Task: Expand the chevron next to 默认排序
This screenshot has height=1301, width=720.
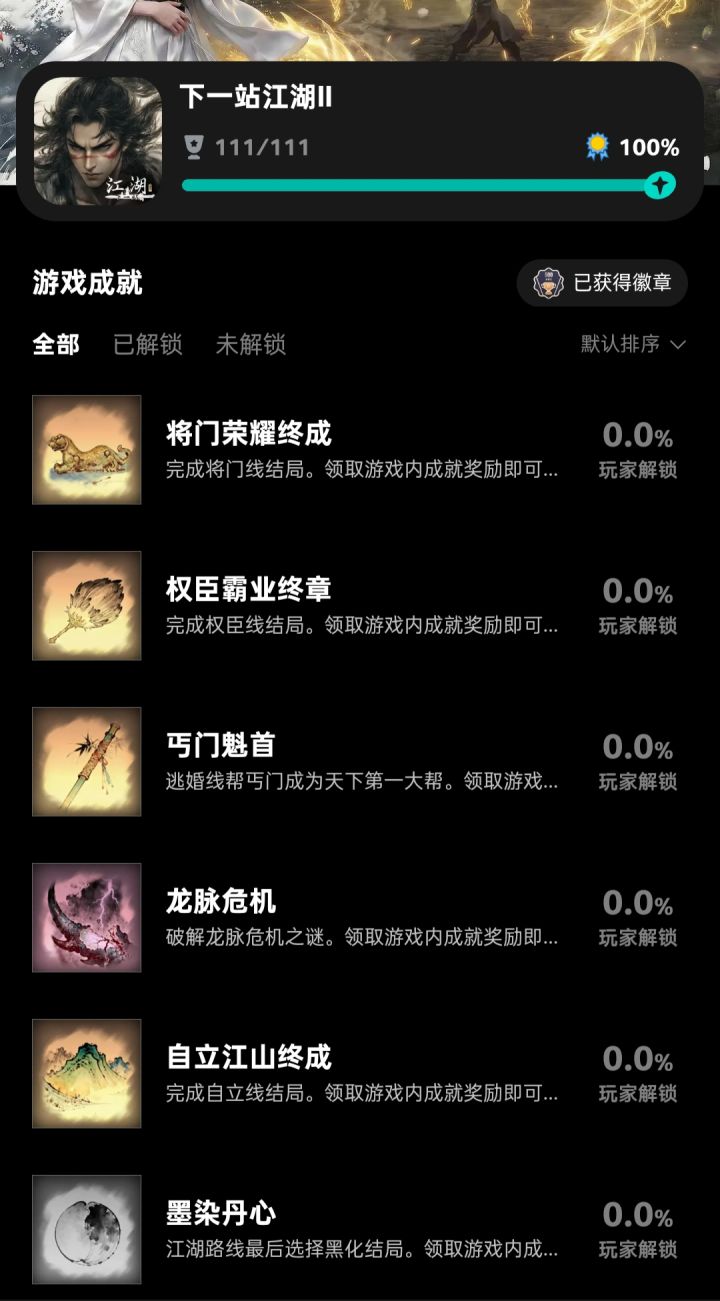Action: coord(676,346)
